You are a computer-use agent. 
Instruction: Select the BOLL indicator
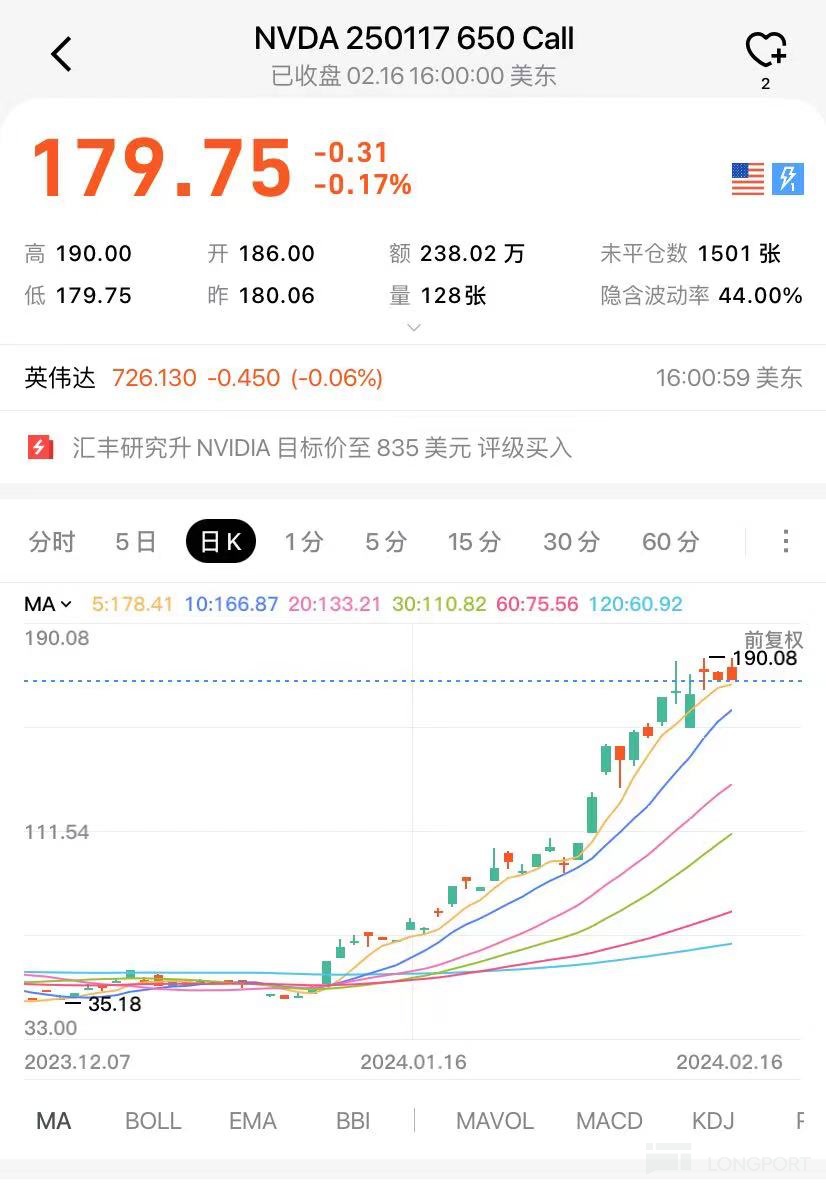tap(153, 1121)
